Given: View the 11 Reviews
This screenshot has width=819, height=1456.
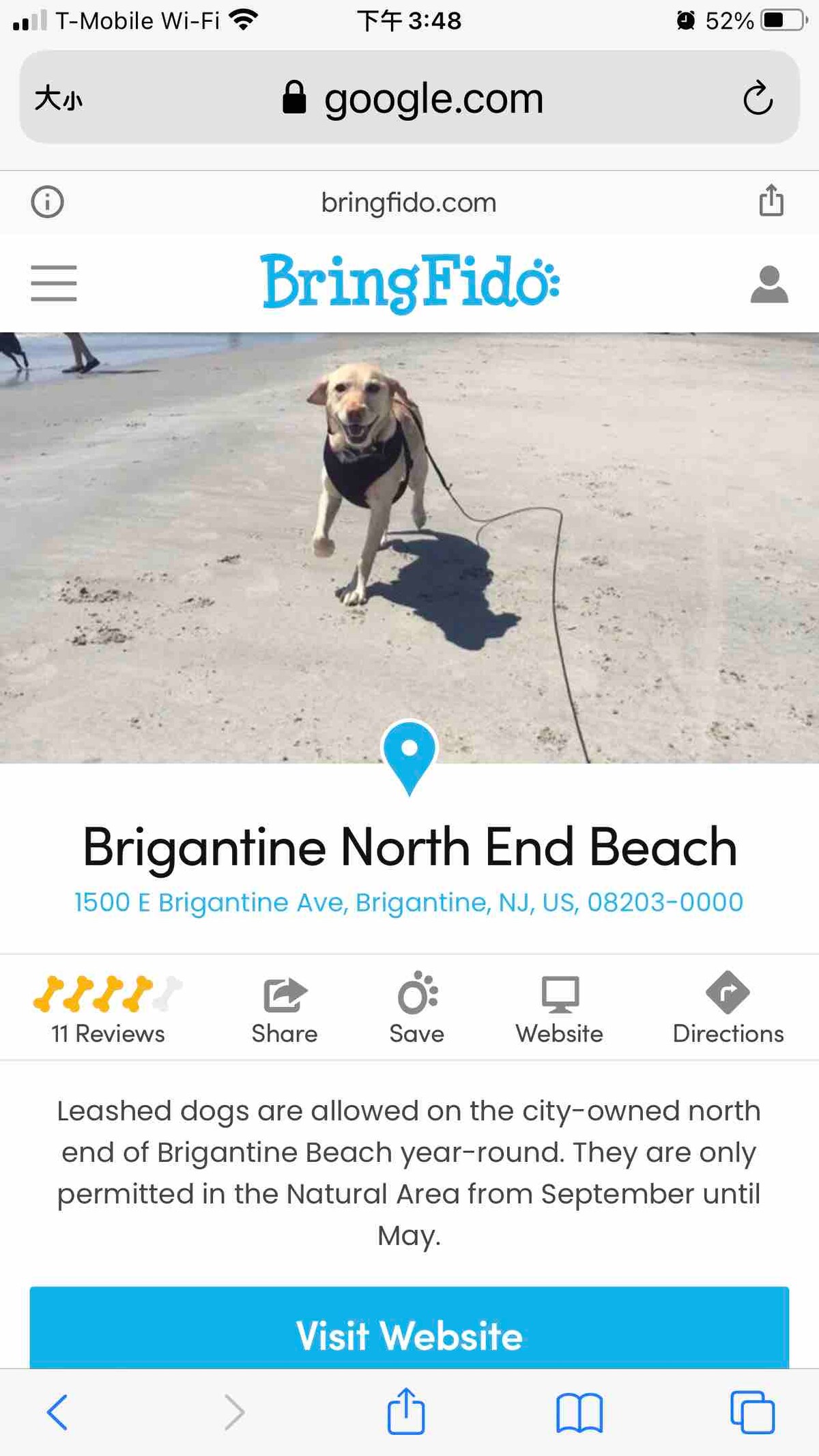Looking at the screenshot, I should 108,1008.
